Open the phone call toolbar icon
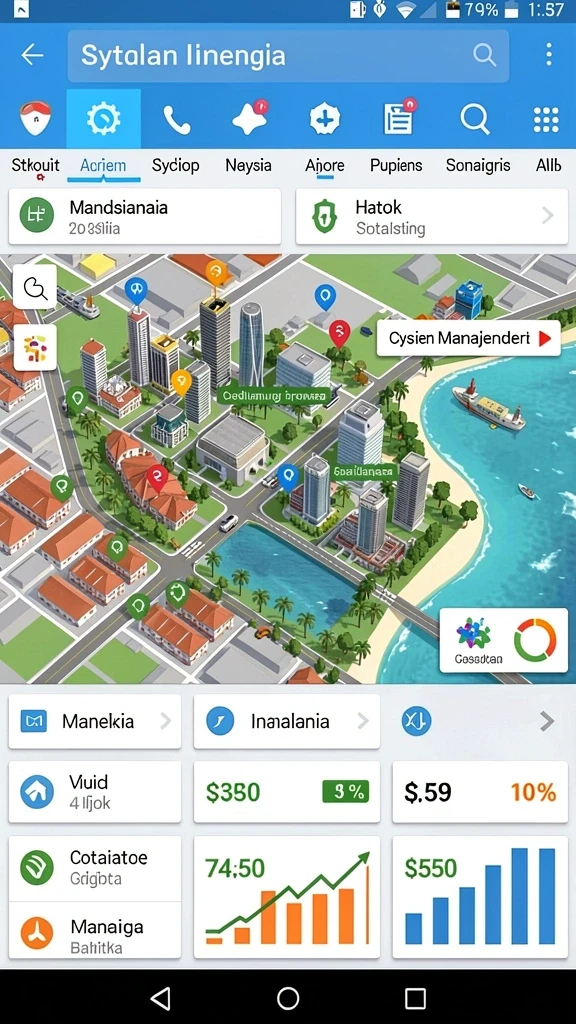Screen dimensions: 576x1024 176,120
